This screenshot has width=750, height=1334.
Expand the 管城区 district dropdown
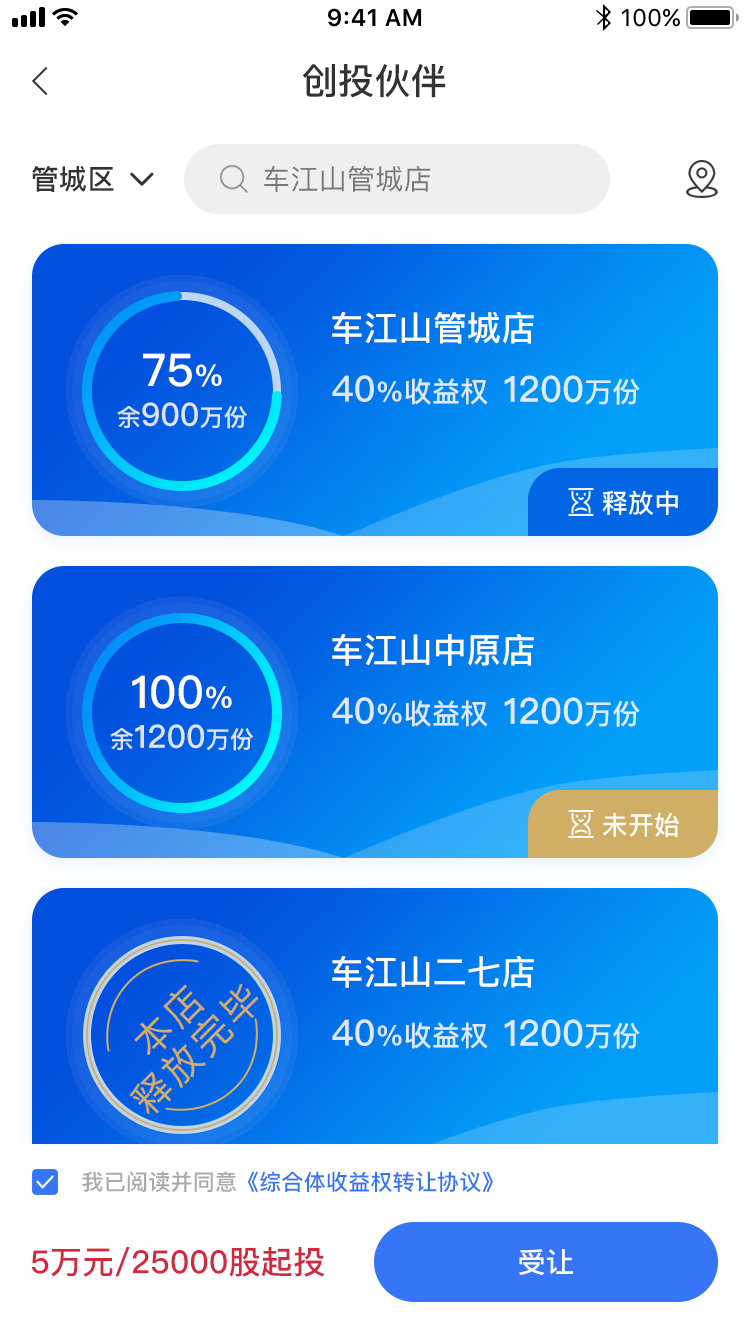tap(92, 180)
